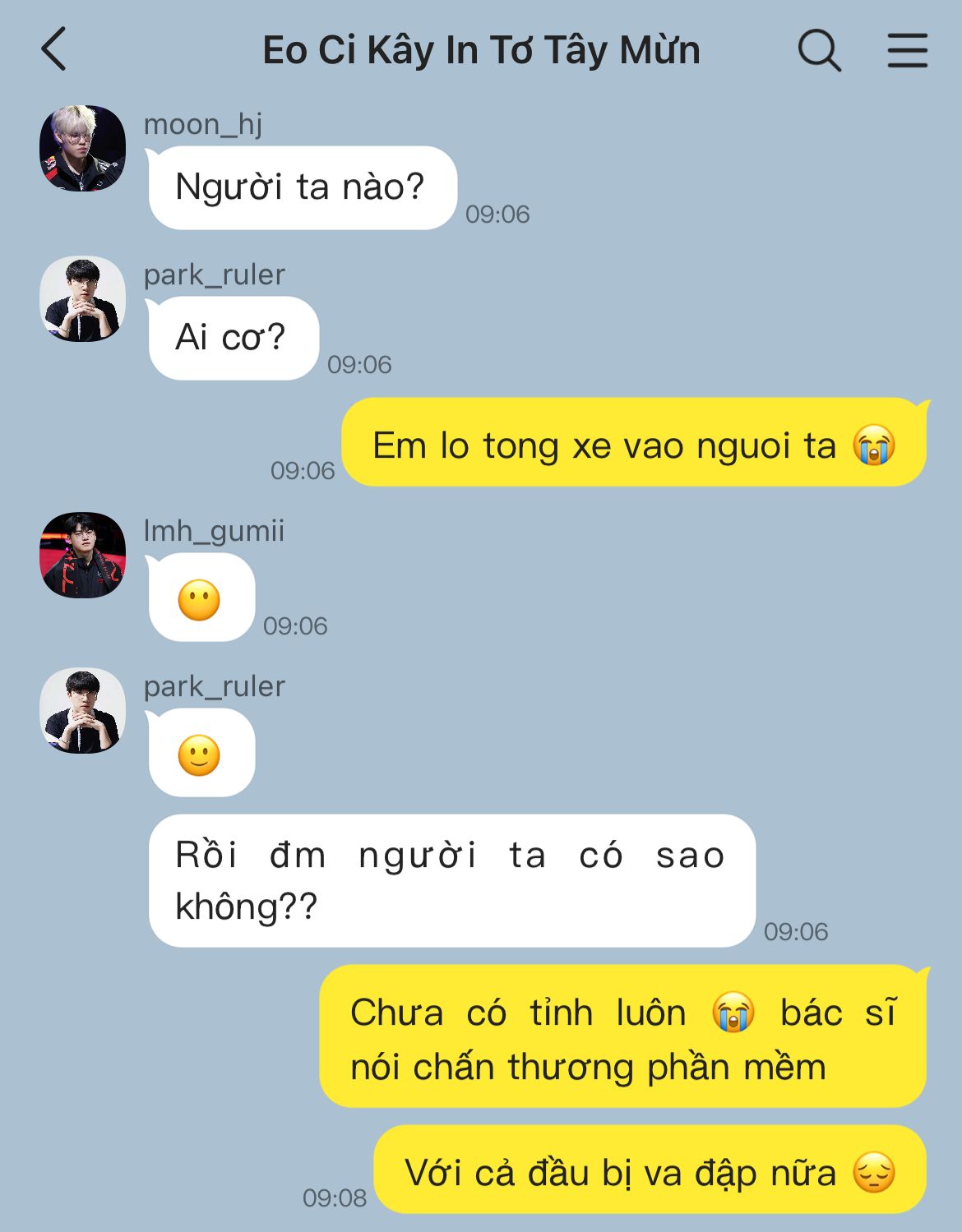The image size is (962, 1232).
Task: Open the chat room hamburger menu
Action: (x=907, y=50)
